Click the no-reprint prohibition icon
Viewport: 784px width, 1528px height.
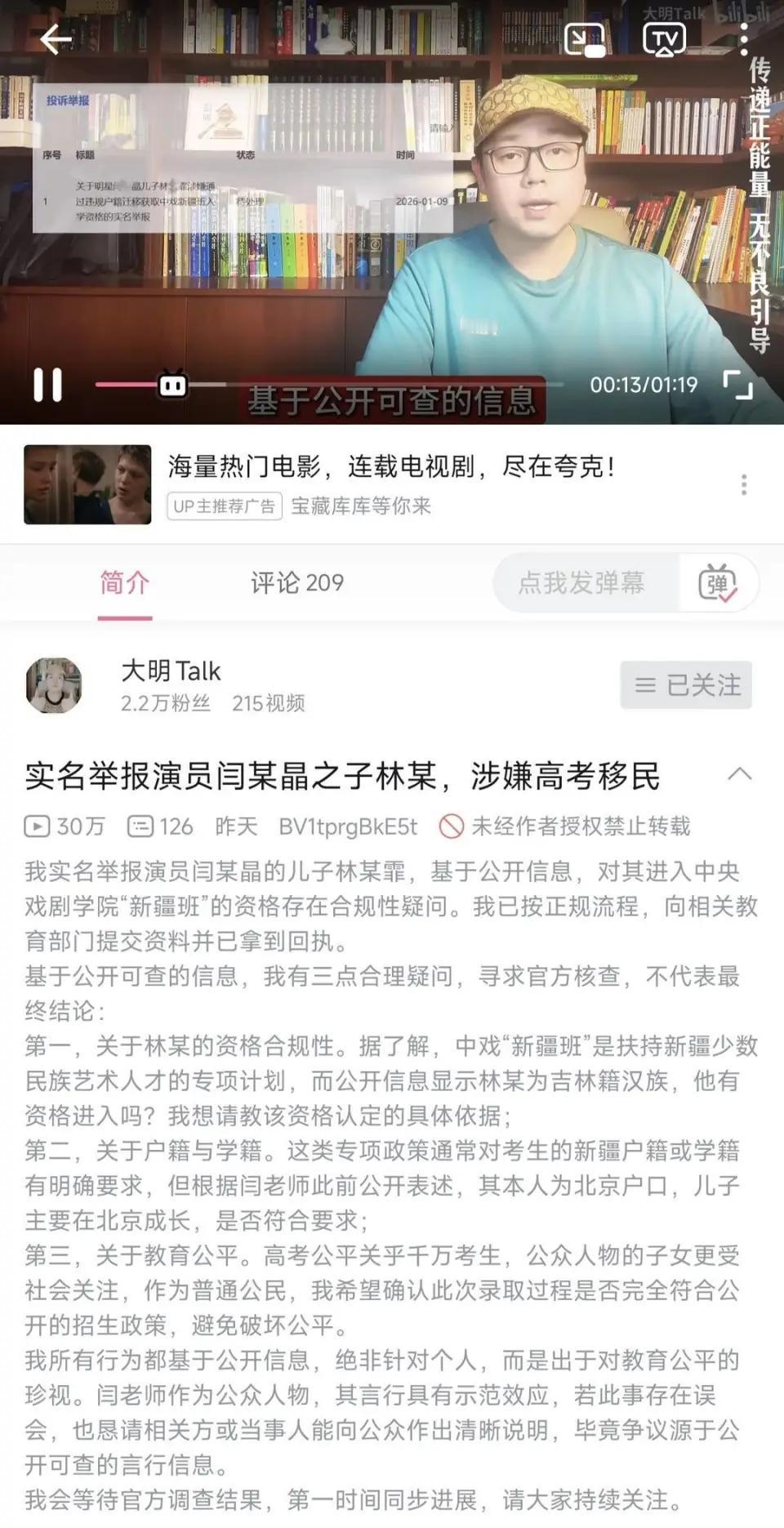click(x=451, y=826)
